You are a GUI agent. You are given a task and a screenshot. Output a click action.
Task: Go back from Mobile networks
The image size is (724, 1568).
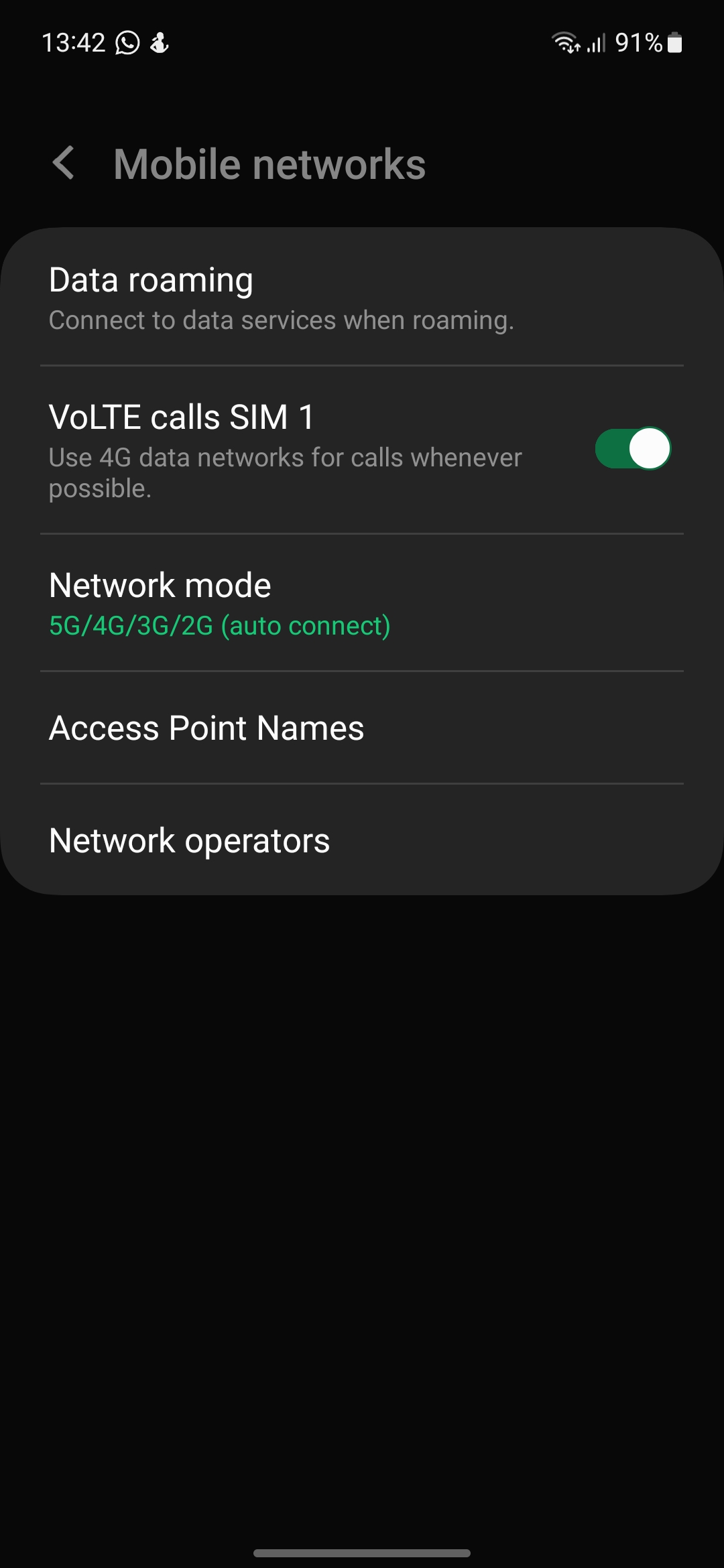pos(64,164)
